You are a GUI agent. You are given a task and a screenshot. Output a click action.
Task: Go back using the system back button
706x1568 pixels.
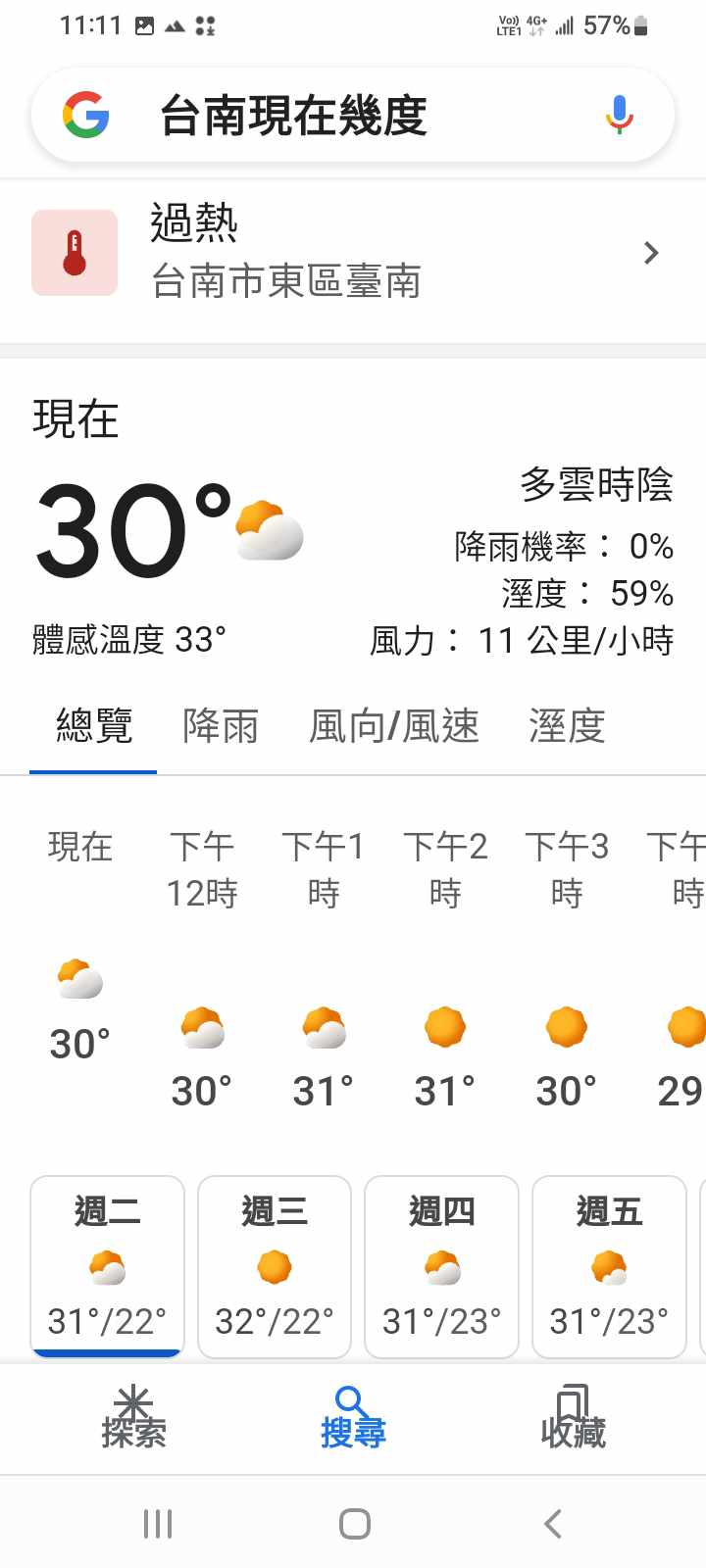(x=553, y=1524)
